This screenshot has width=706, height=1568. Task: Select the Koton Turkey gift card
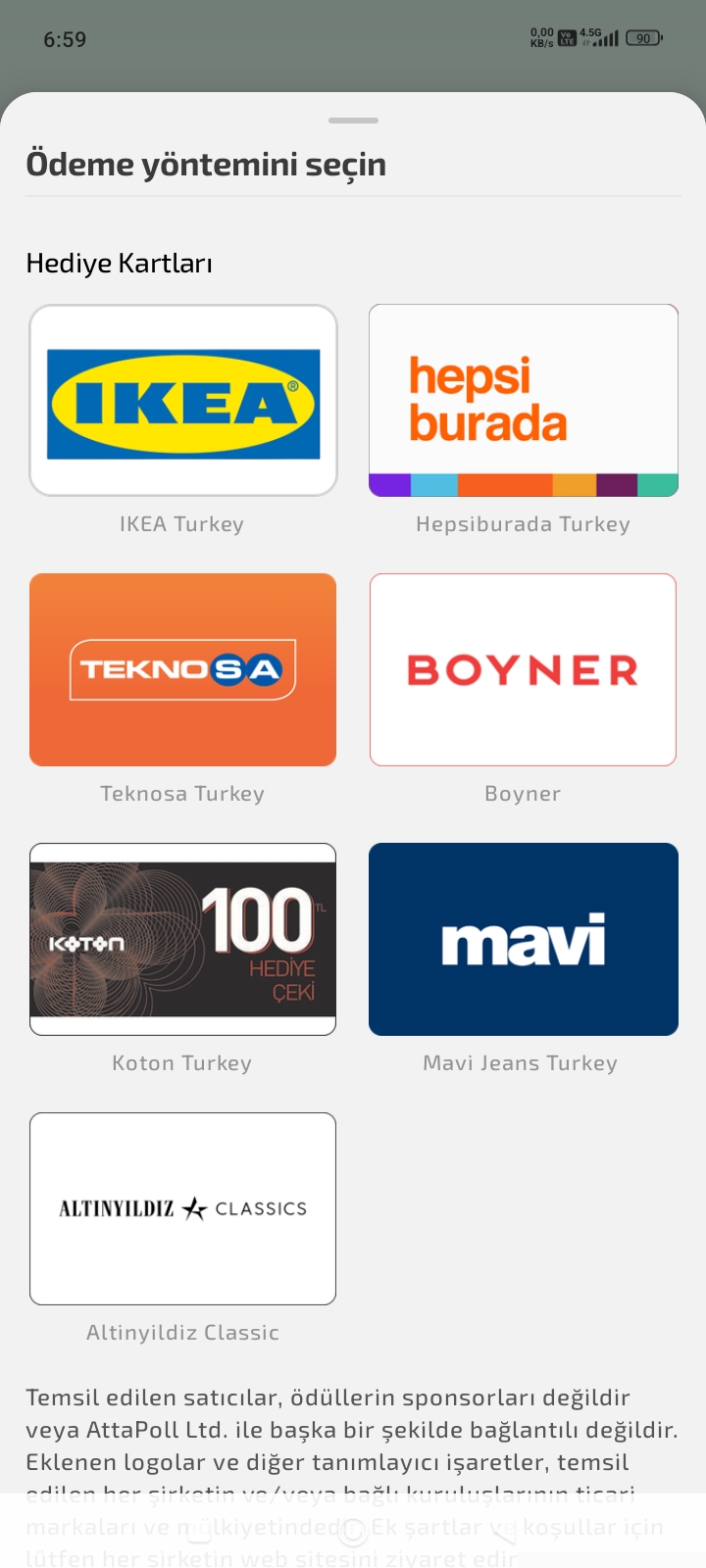183,939
